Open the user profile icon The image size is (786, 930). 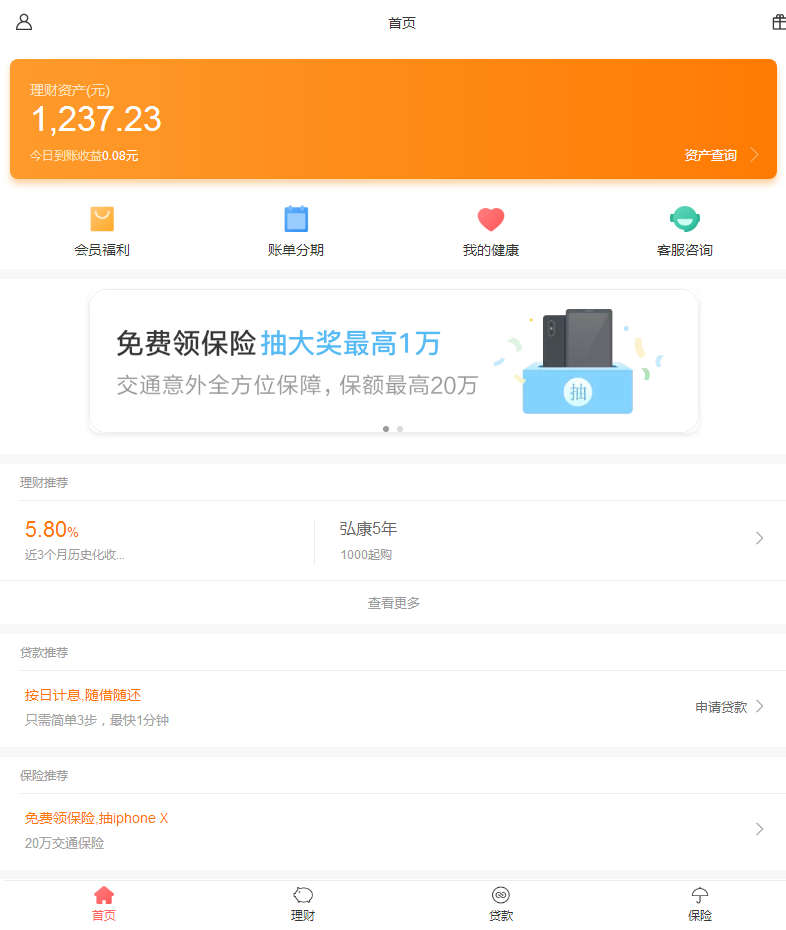tap(24, 22)
